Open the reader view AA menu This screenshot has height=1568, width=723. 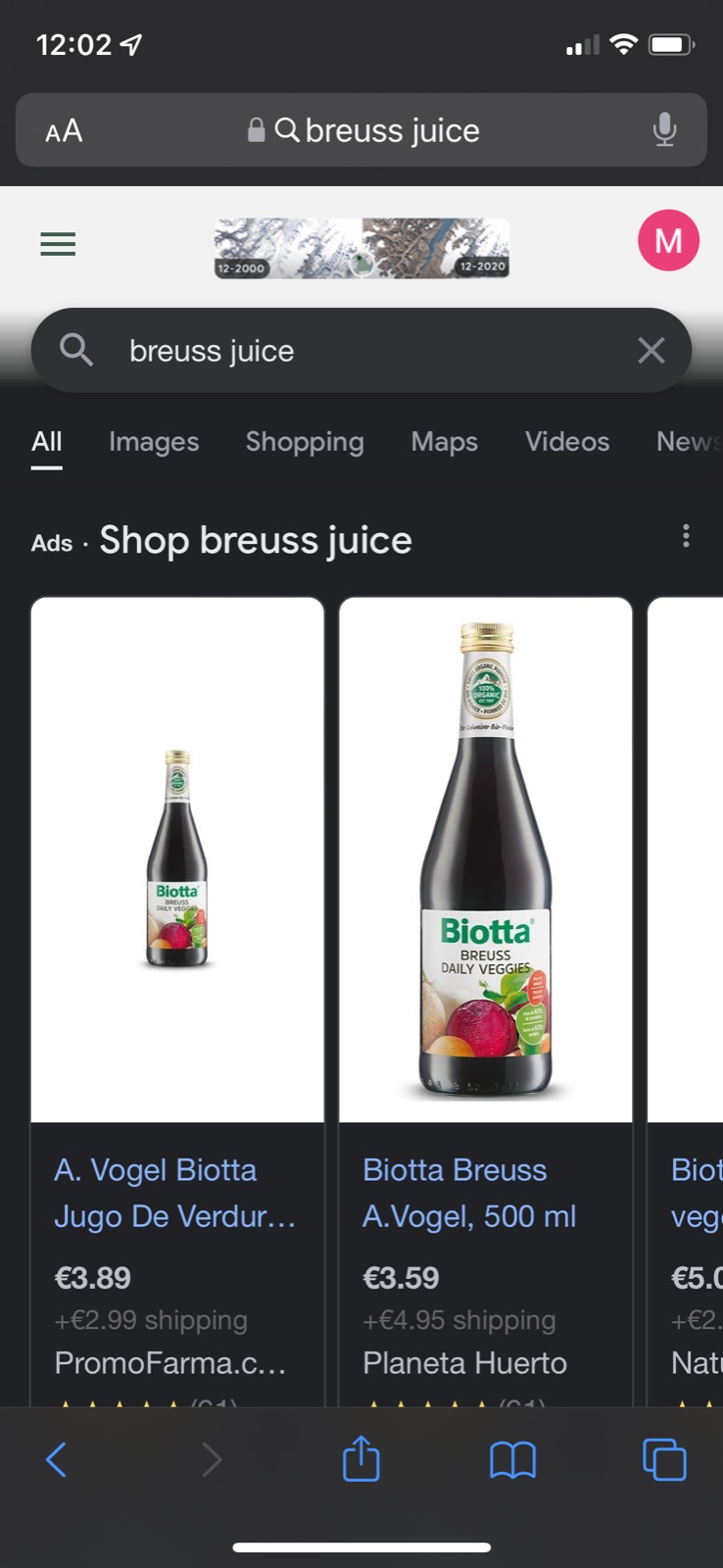[x=64, y=130]
